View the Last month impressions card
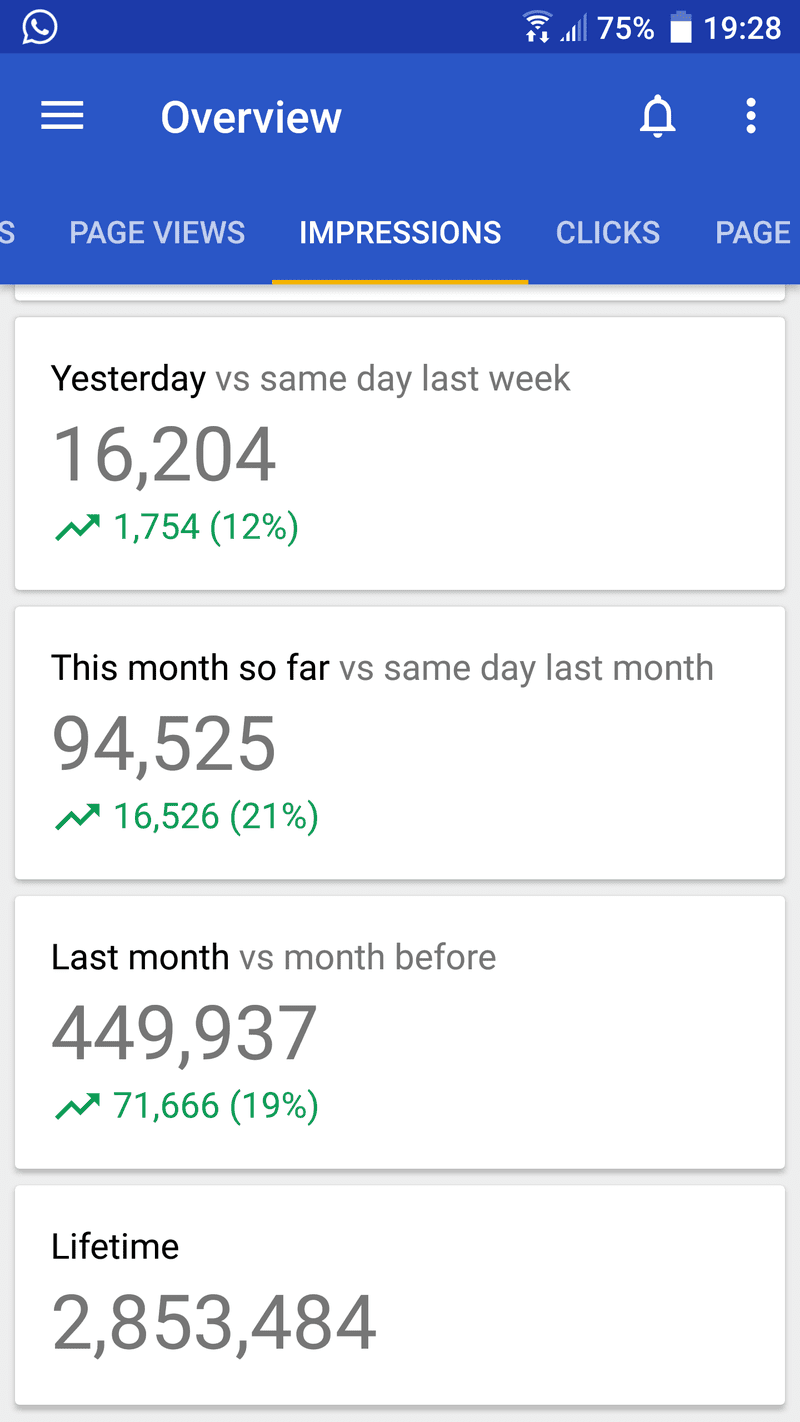This screenshot has width=800, height=1422. (400, 1031)
